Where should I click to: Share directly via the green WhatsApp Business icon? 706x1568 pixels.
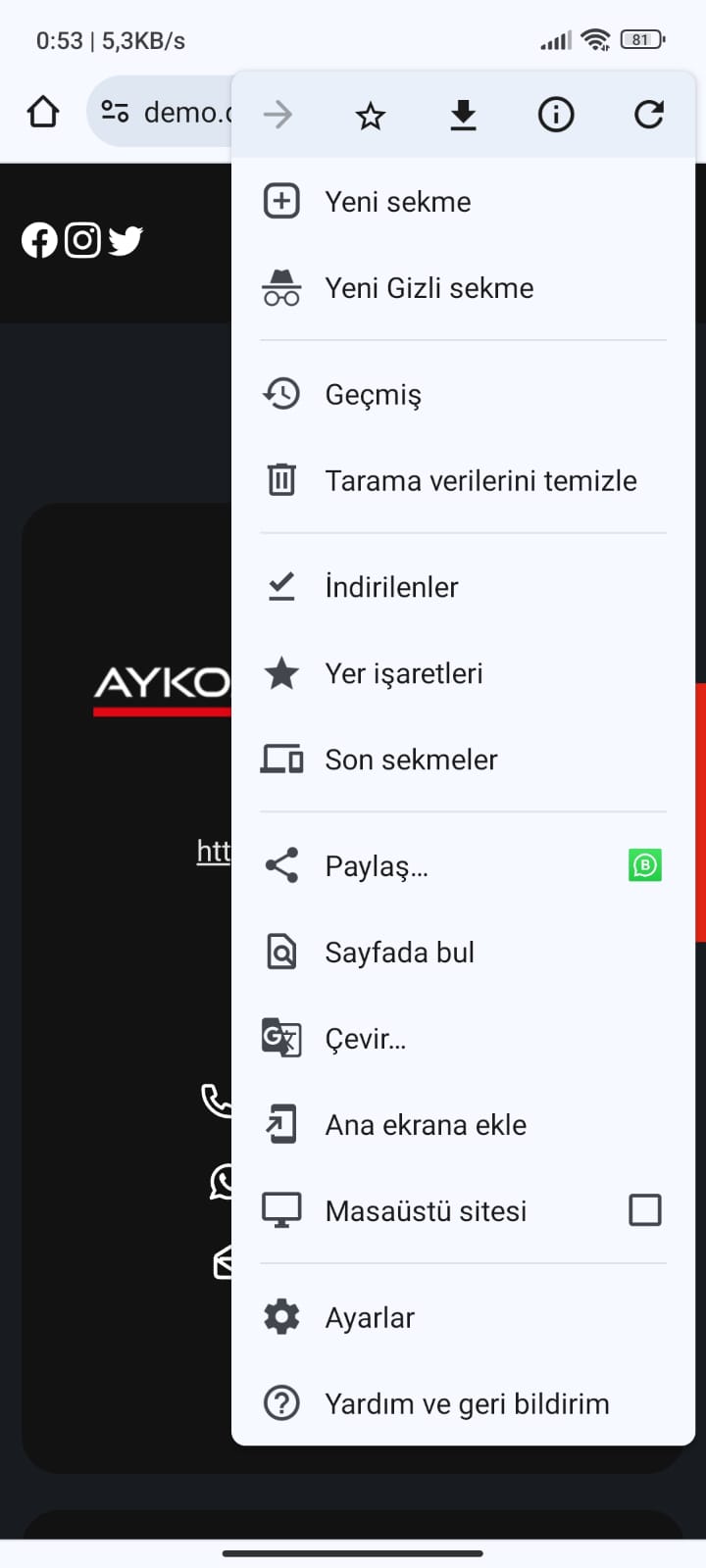644,865
